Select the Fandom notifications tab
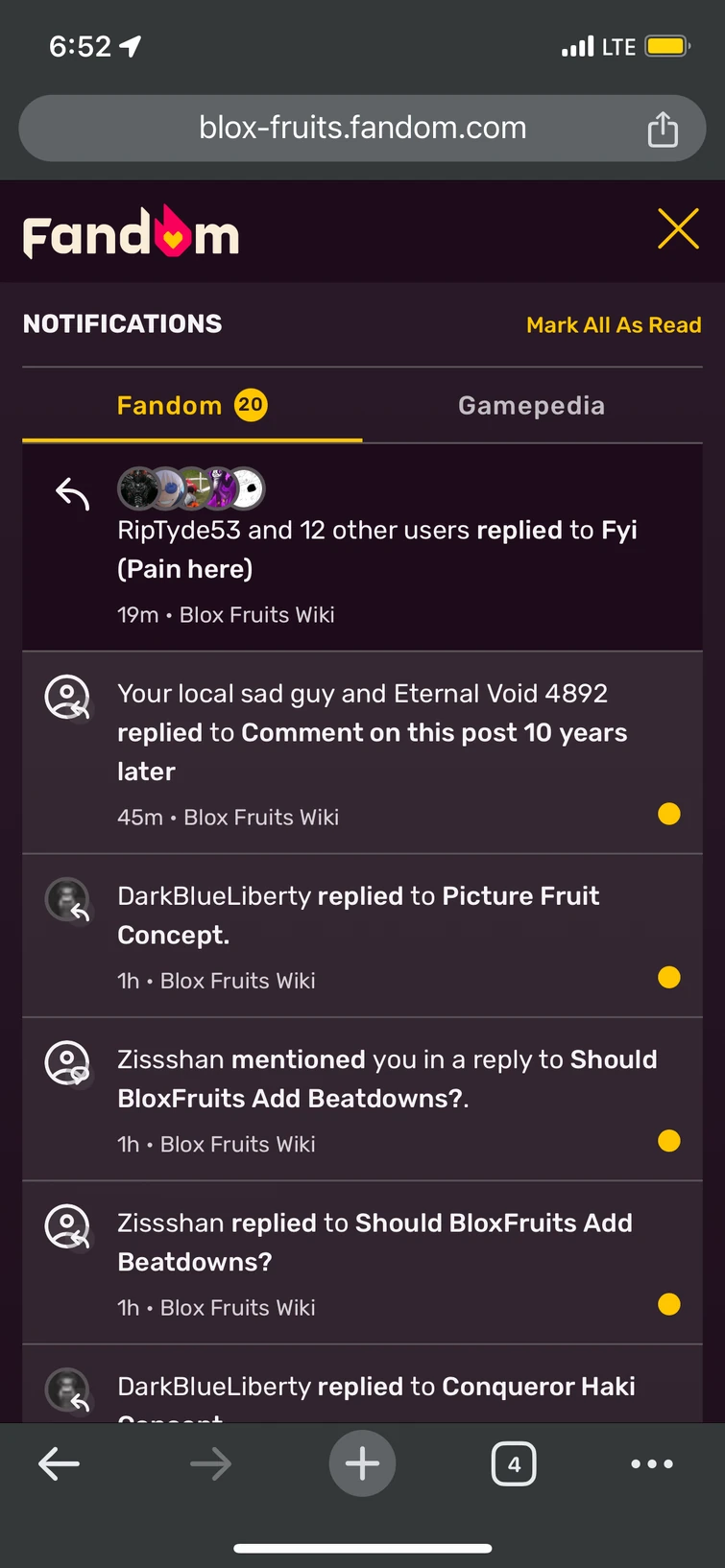The width and height of the screenshot is (725, 1568). (192, 406)
